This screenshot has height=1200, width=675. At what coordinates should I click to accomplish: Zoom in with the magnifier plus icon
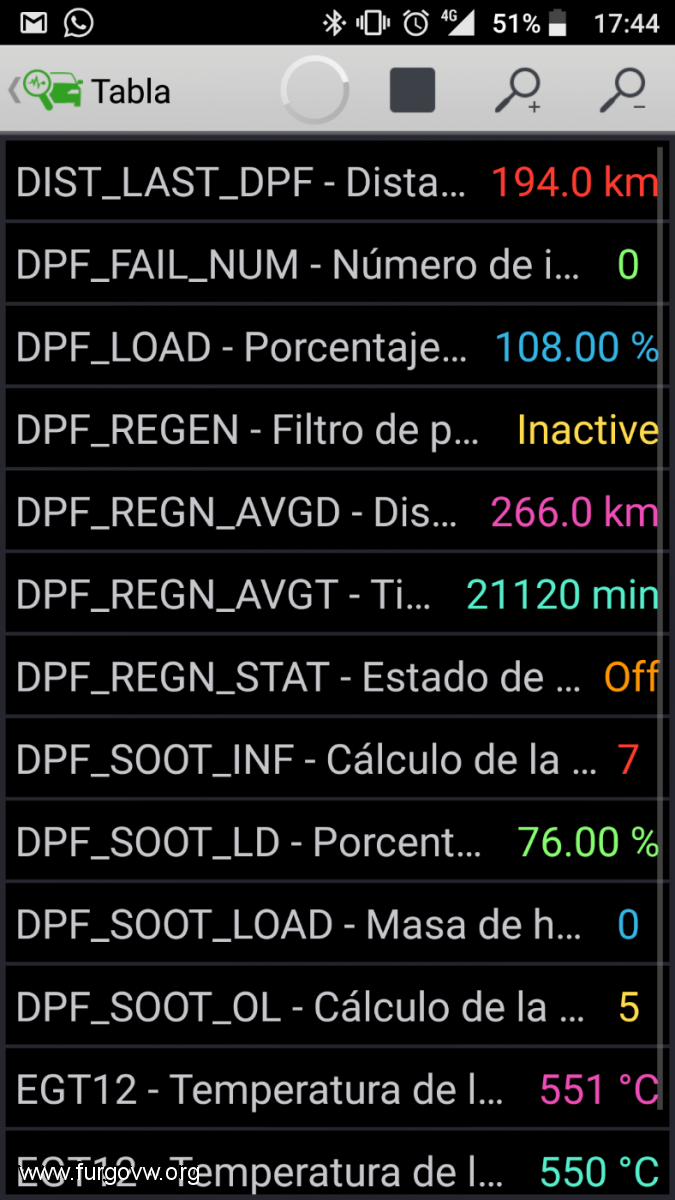(518, 91)
